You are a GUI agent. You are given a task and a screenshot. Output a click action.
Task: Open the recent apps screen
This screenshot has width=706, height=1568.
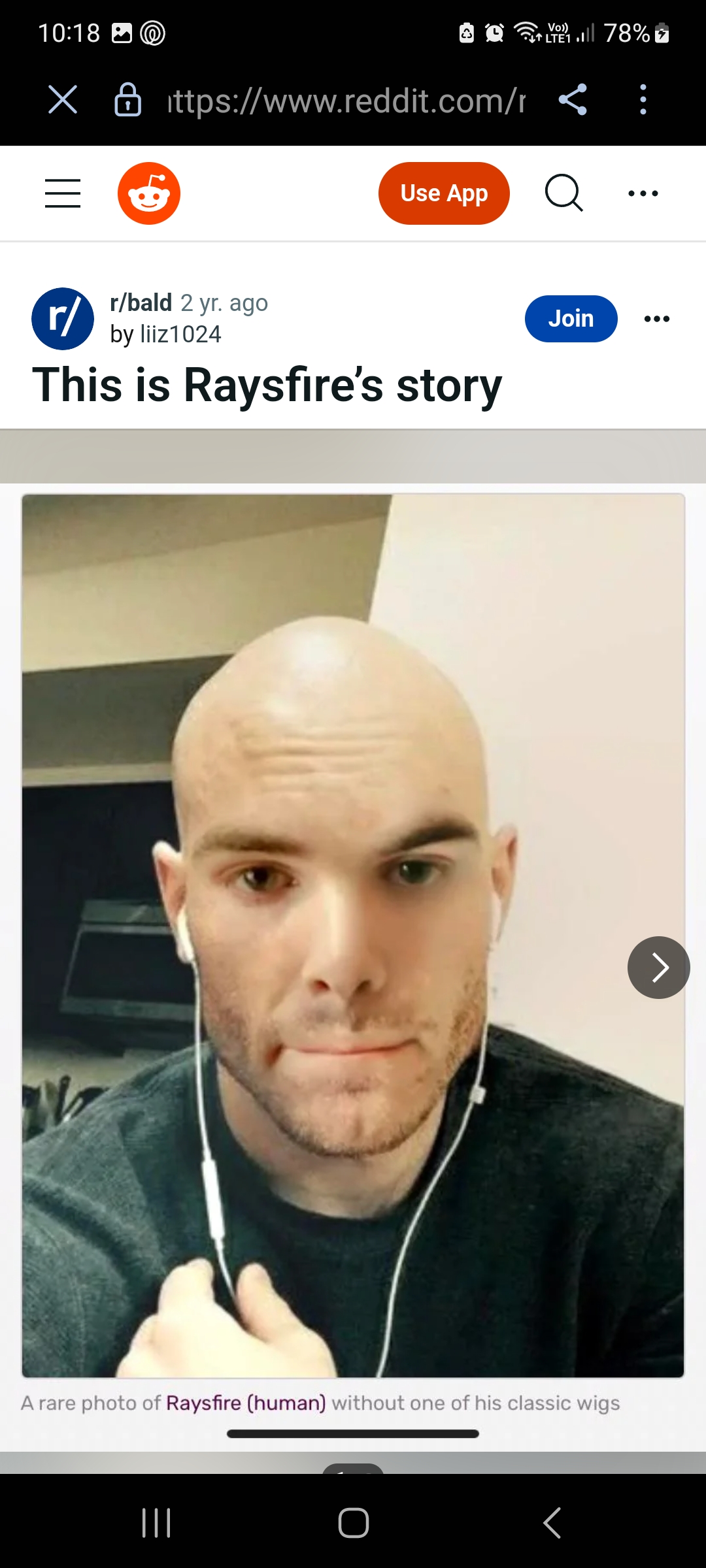(x=156, y=1523)
